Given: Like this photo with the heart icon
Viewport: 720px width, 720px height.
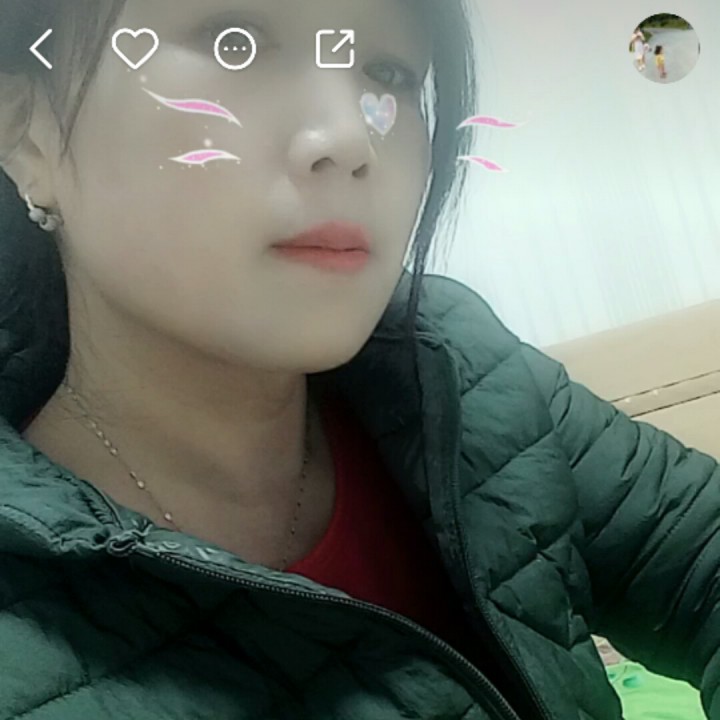Looking at the screenshot, I should (x=135, y=48).
